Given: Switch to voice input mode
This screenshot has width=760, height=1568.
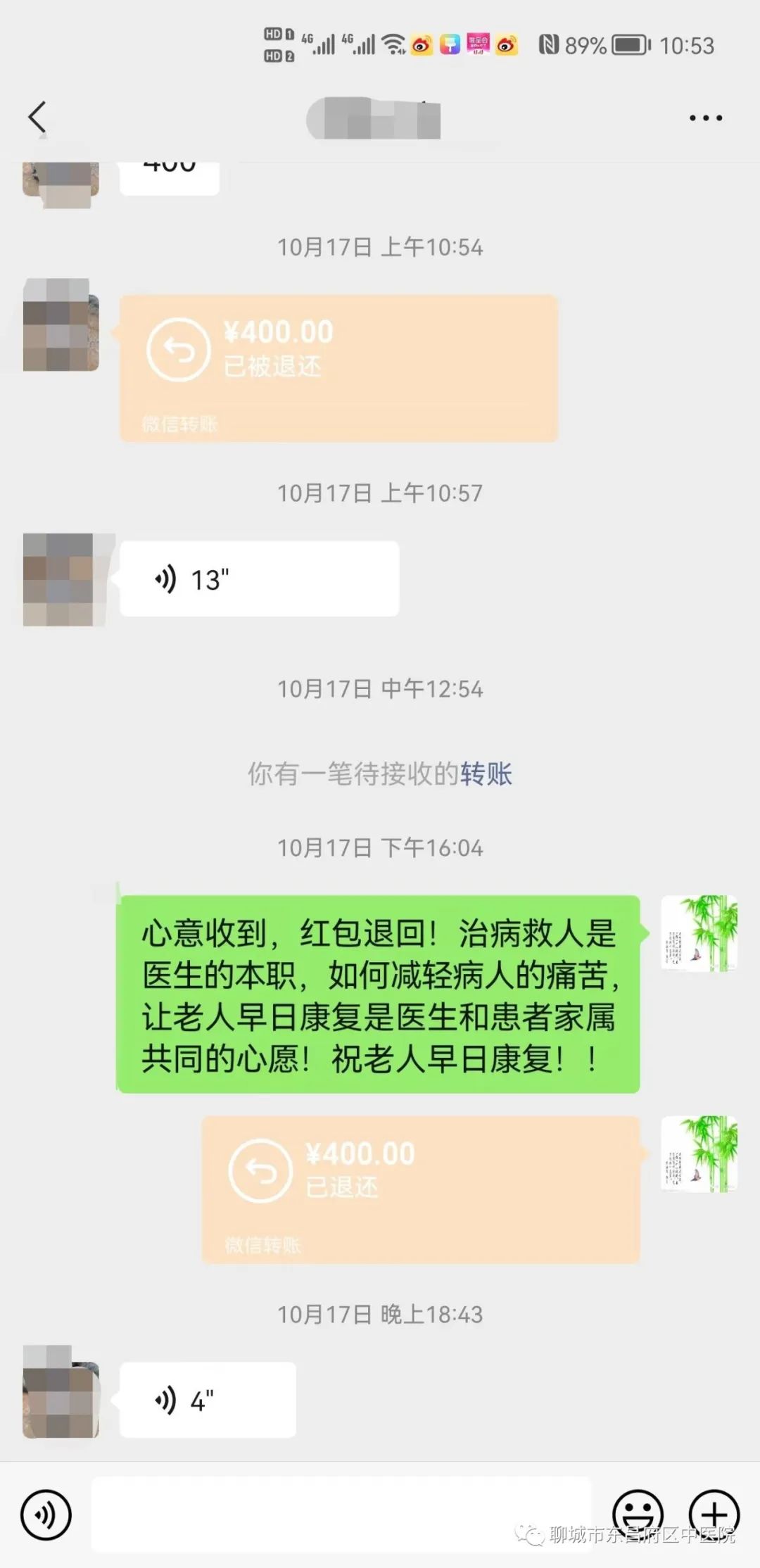Looking at the screenshot, I should tap(46, 1515).
